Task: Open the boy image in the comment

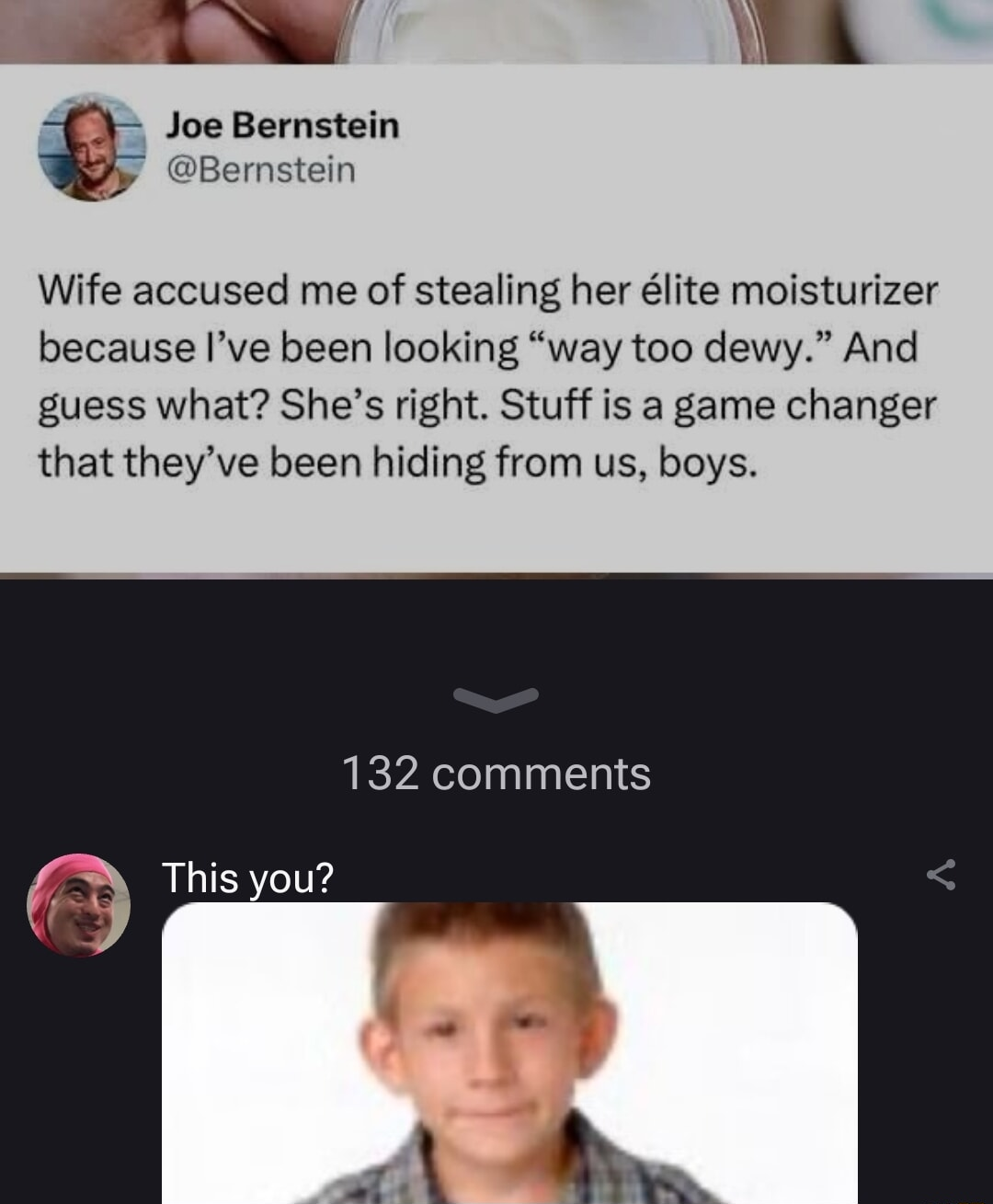Action: [509, 1052]
